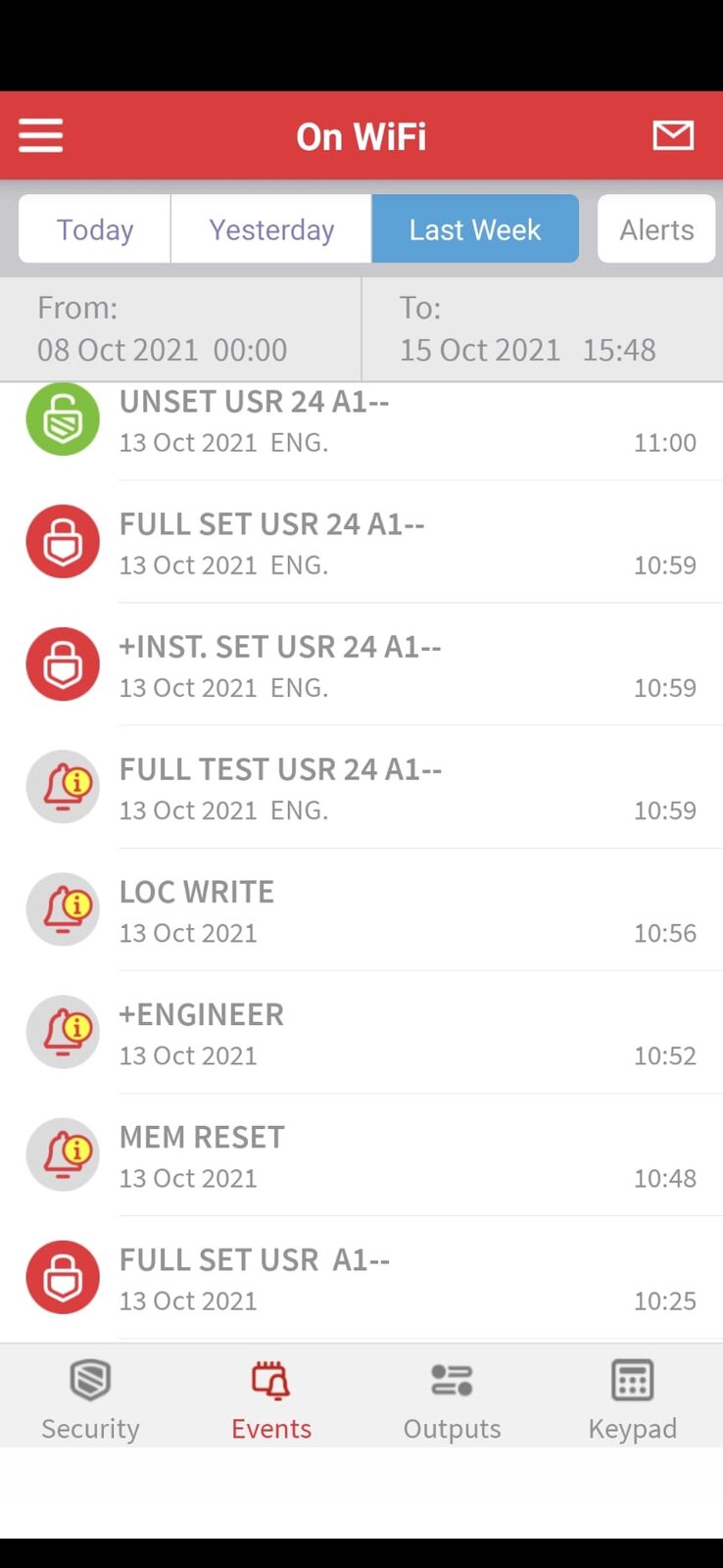Open the hamburger menu

41,135
